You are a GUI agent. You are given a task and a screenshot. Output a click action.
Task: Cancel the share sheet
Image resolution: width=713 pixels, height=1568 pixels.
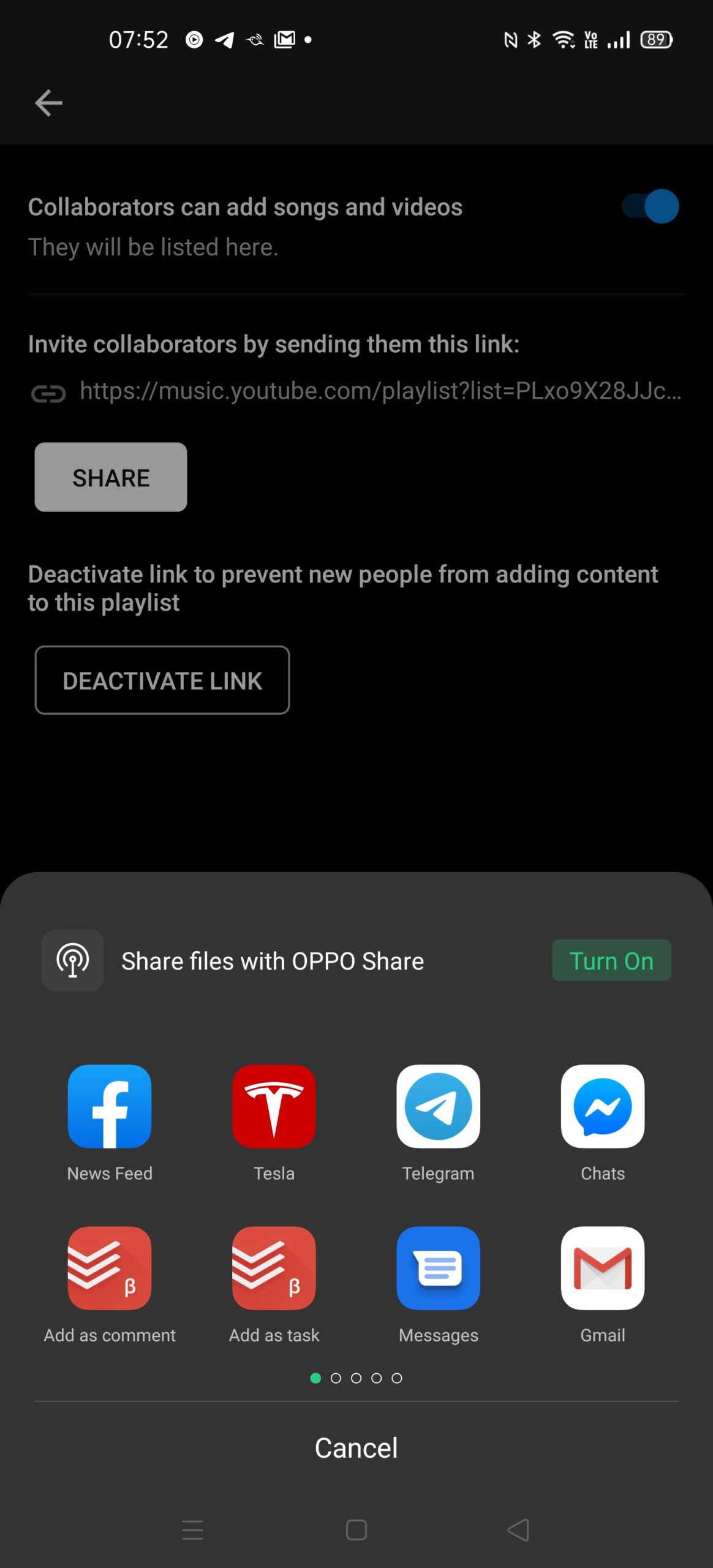click(x=356, y=1448)
